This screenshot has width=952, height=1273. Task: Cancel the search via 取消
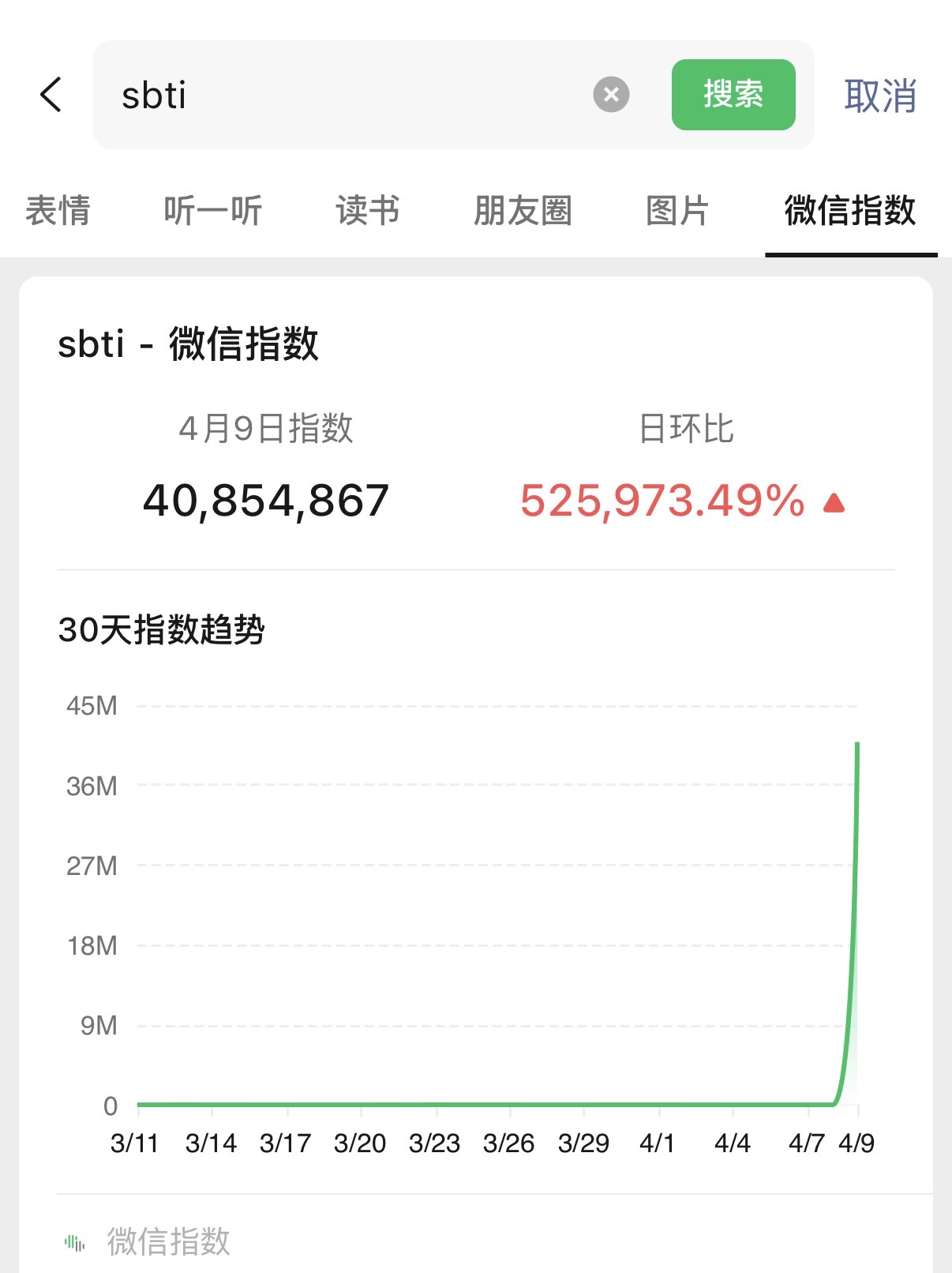click(879, 96)
